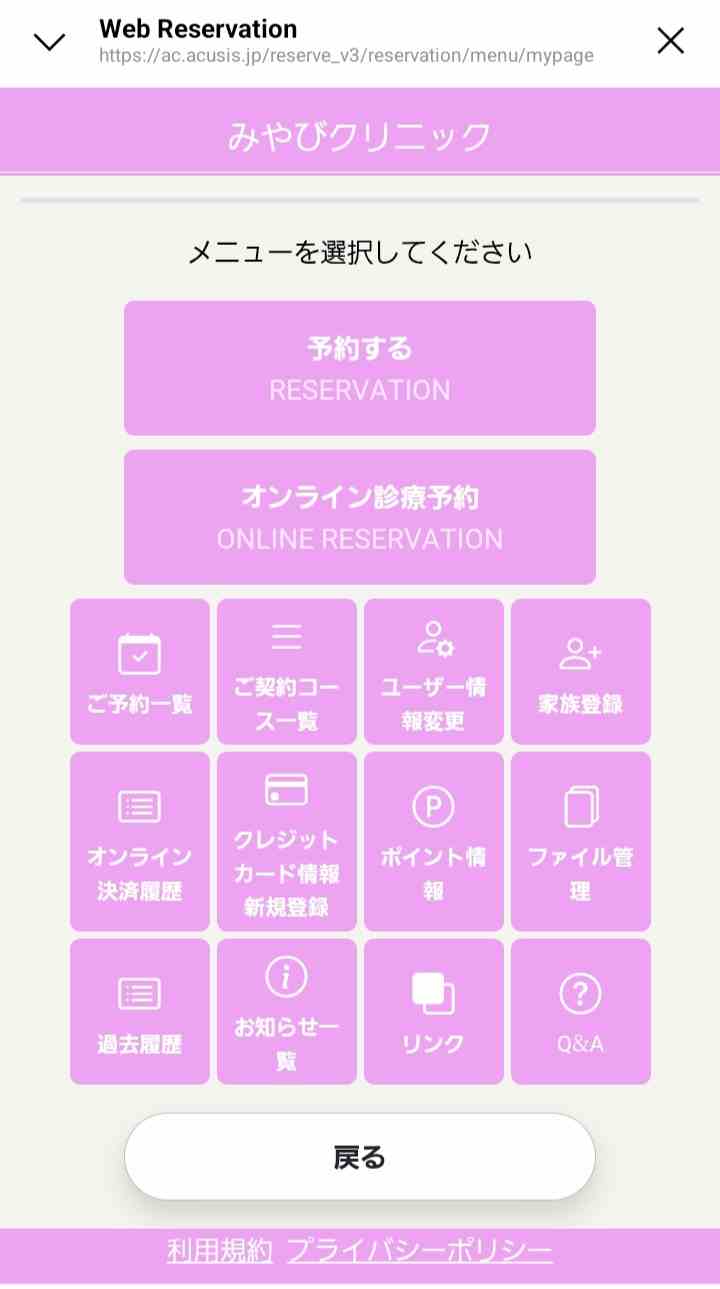View the ご予約一覧 reservation list

140,672
